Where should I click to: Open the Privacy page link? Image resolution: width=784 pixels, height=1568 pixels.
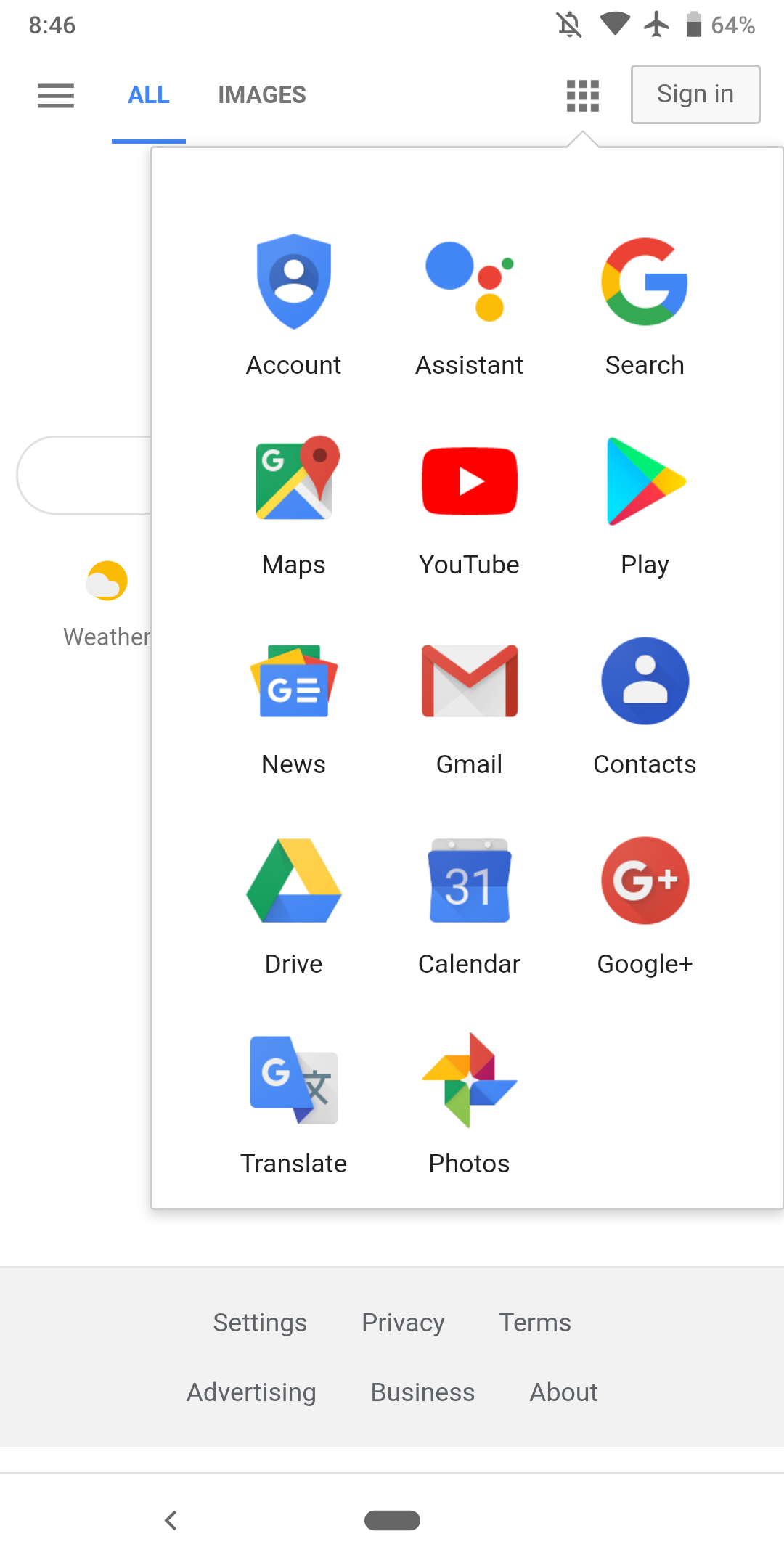click(x=402, y=1323)
